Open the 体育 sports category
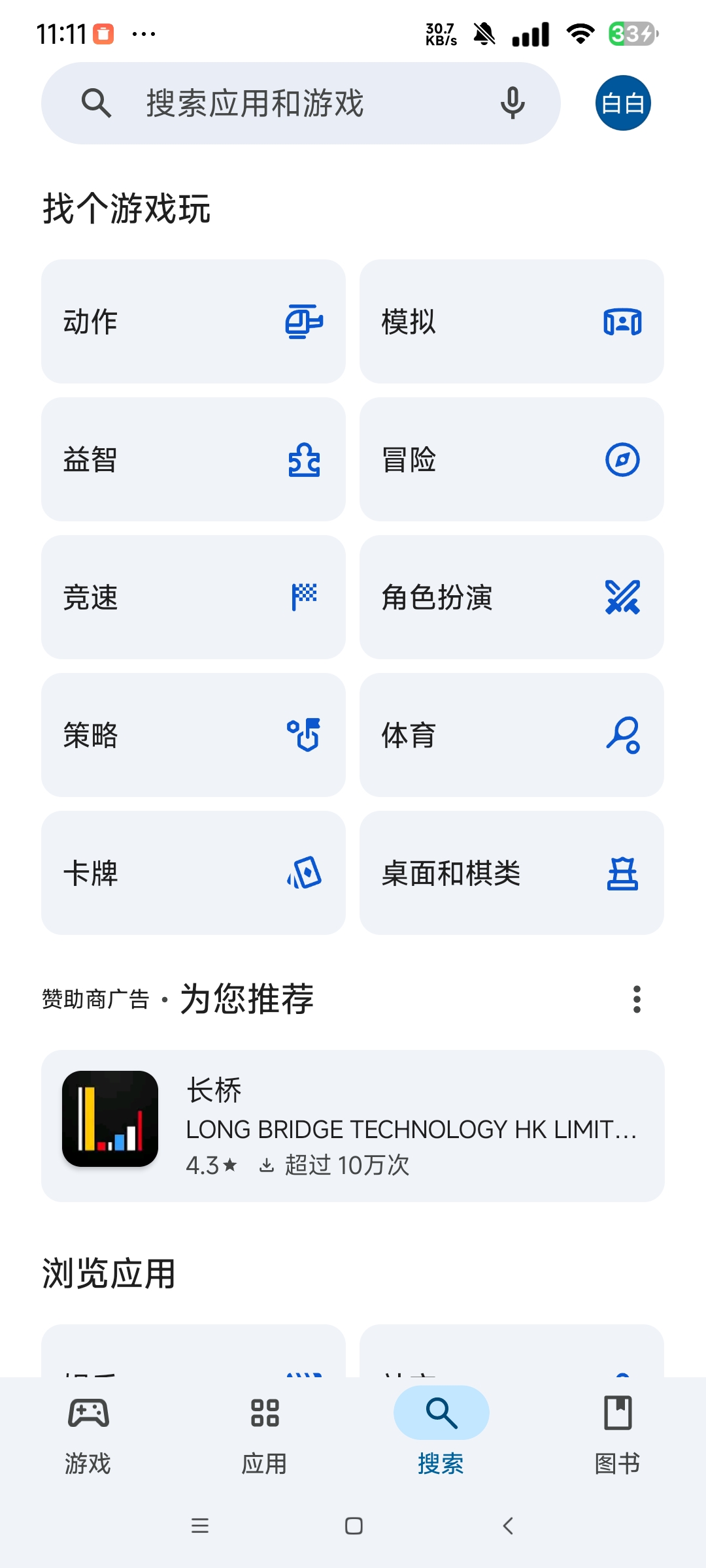Viewport: 706px width, 1568px height. pos(511,735)
